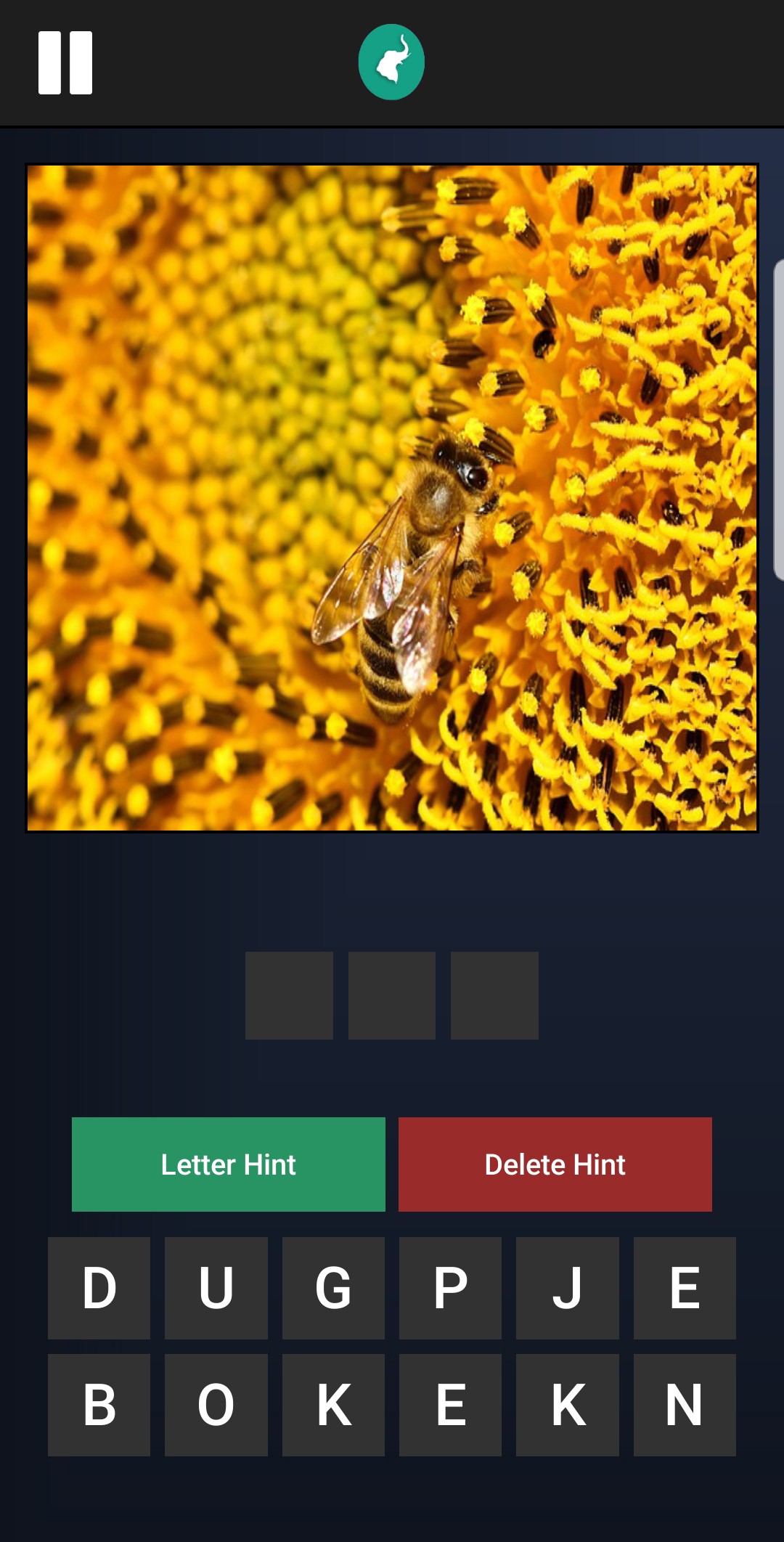Choose the letter G tile
This screenshot has width=784, height=1542.
(333, 1288)
